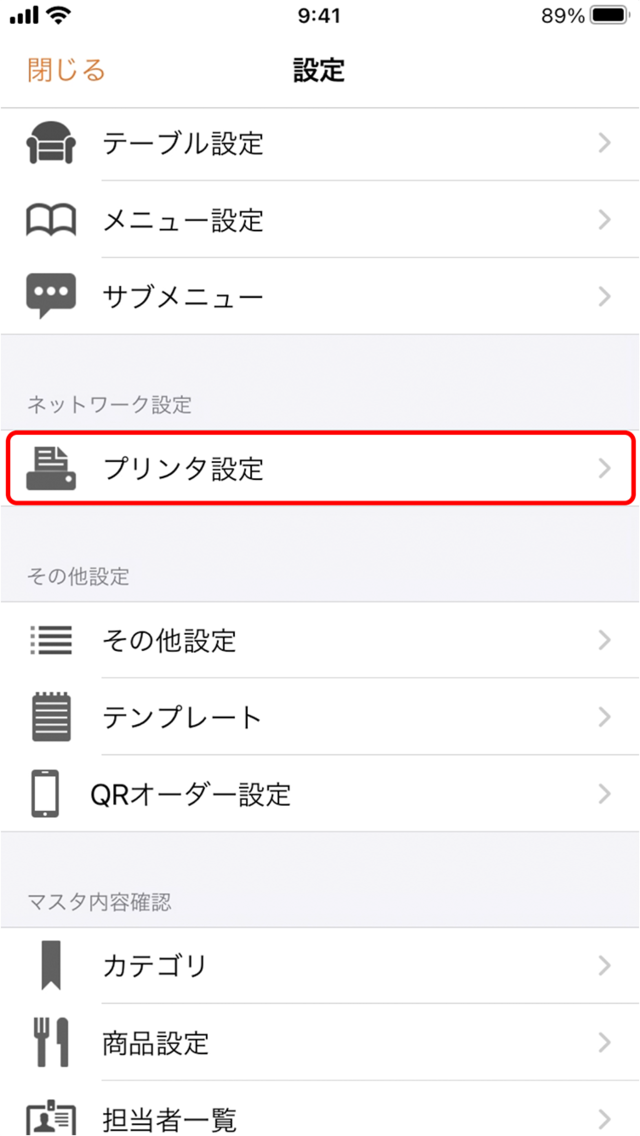Open QRオーダー設定 row
The image size is (640, 1136).
pyautogui.click(x=320, y=794)
